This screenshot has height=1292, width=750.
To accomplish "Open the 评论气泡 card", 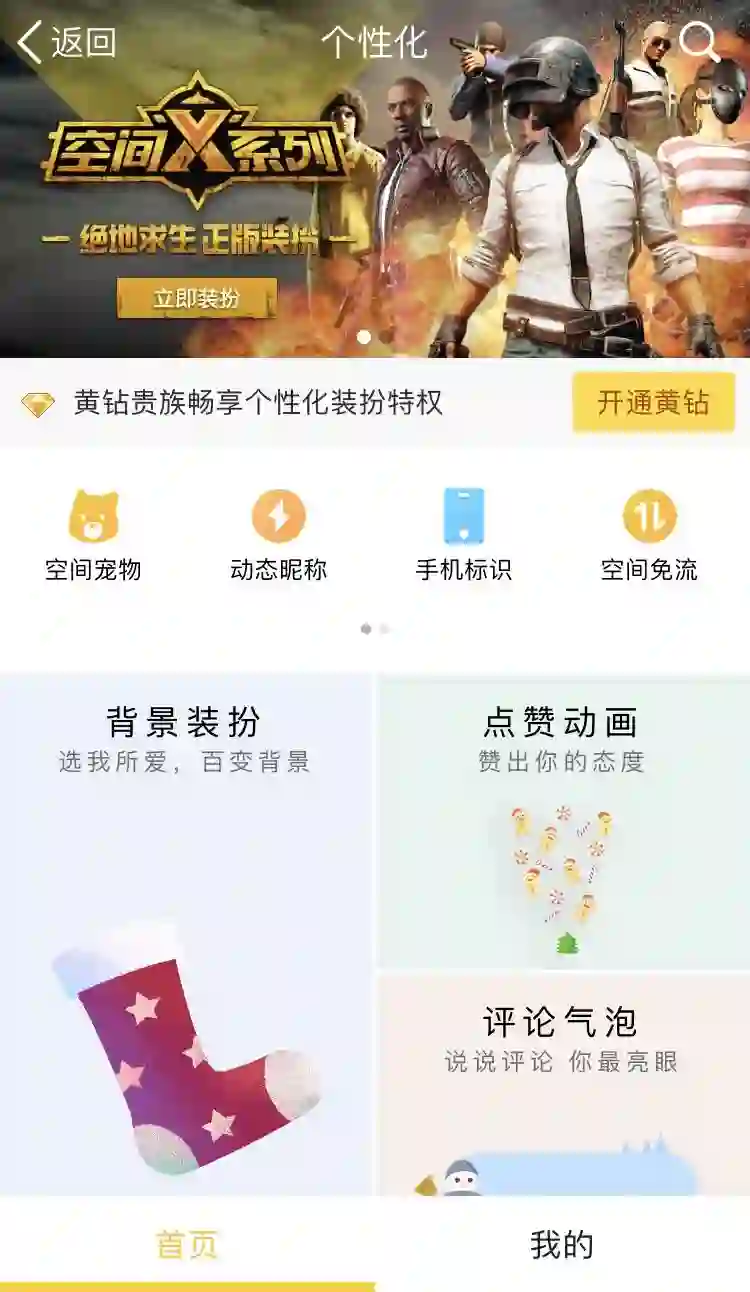I will tap(562, 1084).
